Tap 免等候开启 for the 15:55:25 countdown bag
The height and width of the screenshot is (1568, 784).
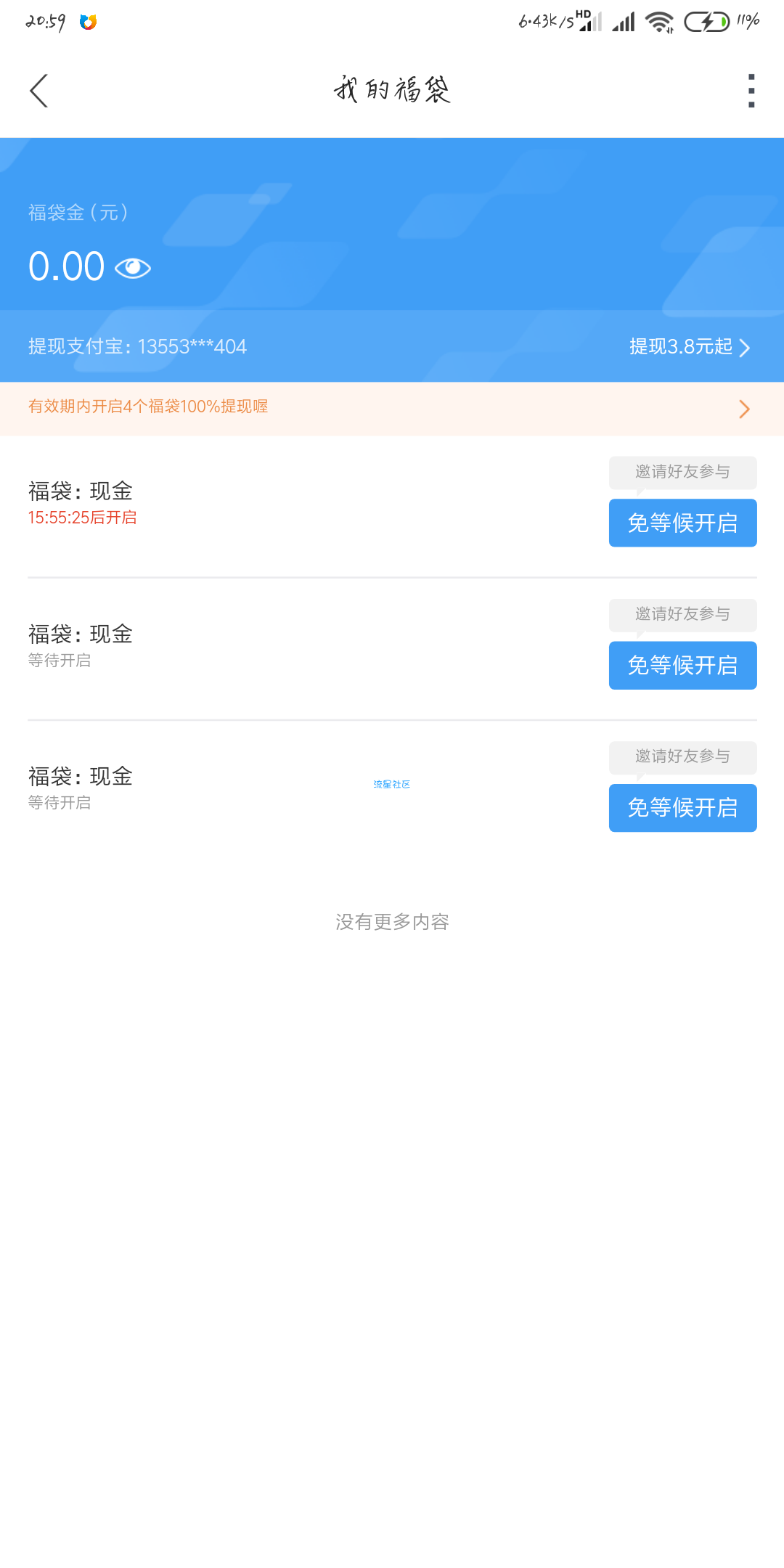(x=682, y=523)
